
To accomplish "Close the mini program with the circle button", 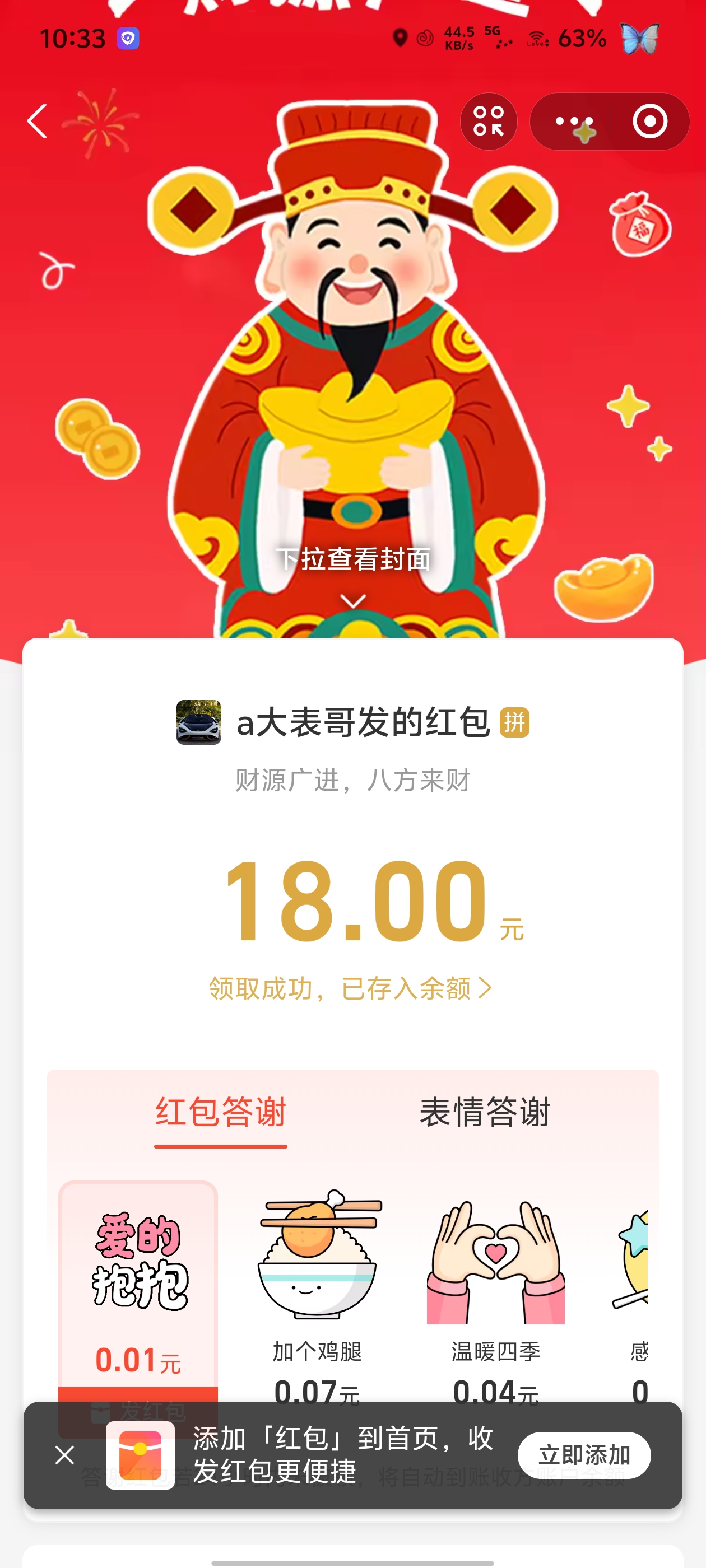I will click(x=649, y=121).
